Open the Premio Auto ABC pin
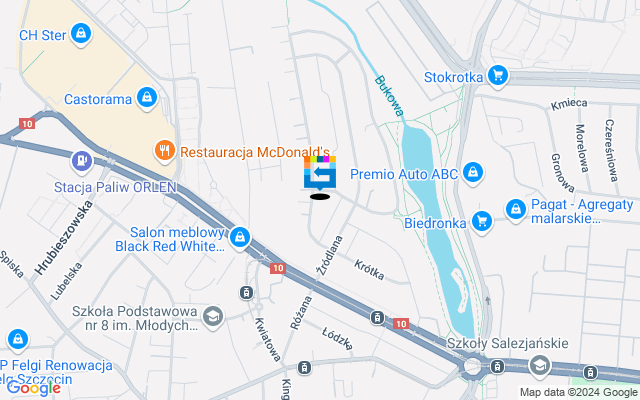640x400 pixels. click(474, 173)
